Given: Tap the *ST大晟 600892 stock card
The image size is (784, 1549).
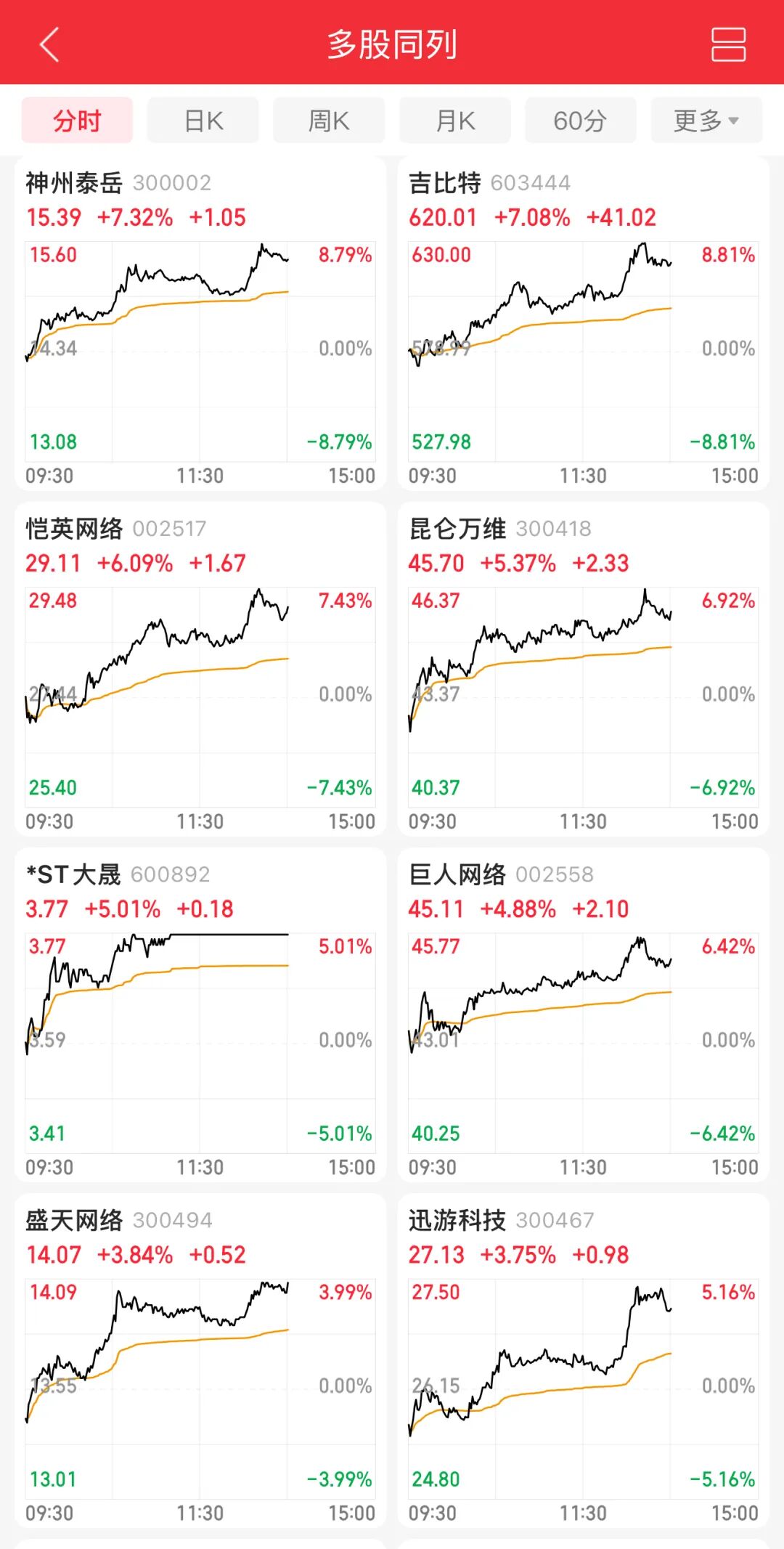Looking at the screenshot, I should (200, 1015).
